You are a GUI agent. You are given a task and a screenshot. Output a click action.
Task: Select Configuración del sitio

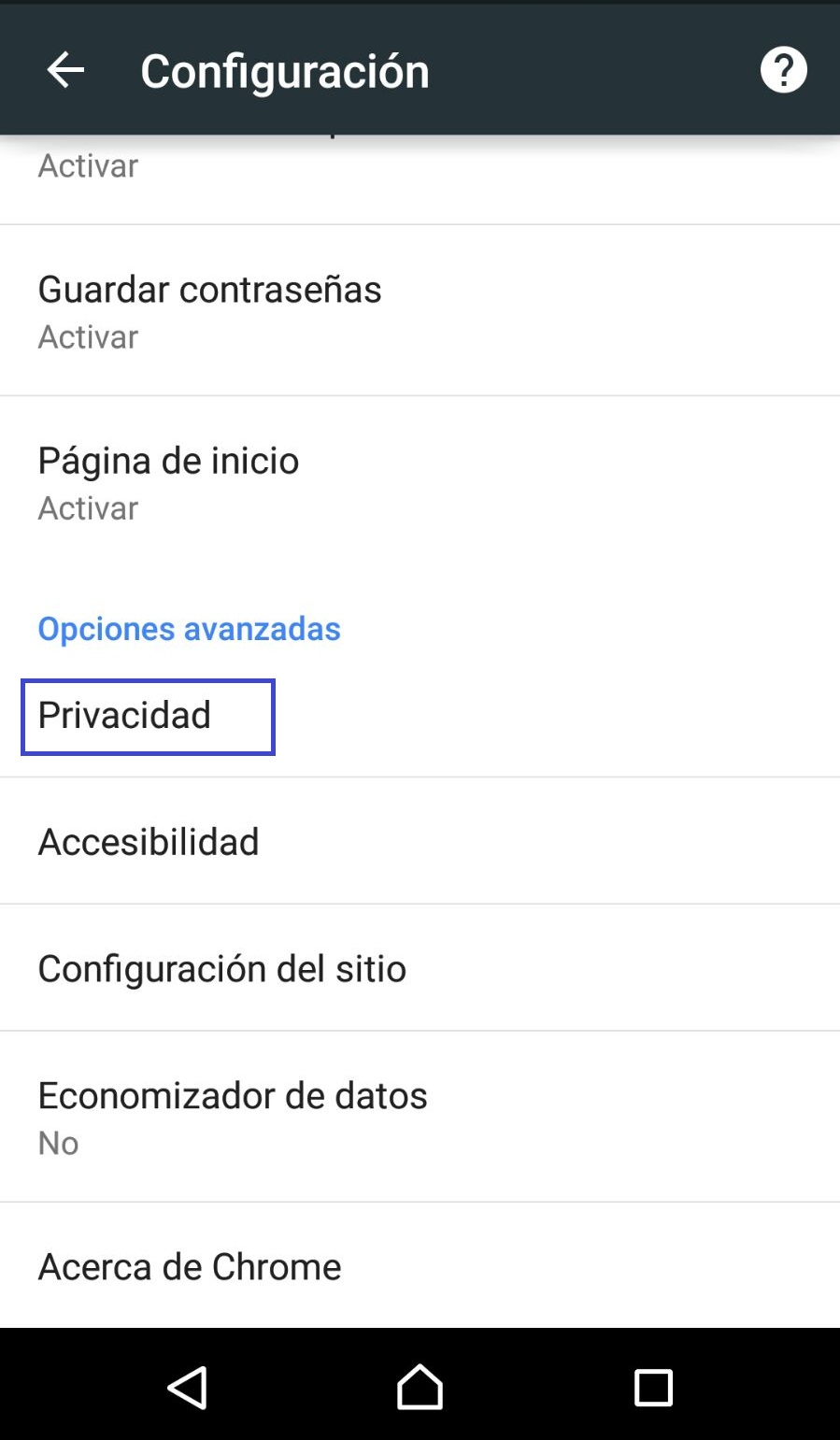pos(420,968)
